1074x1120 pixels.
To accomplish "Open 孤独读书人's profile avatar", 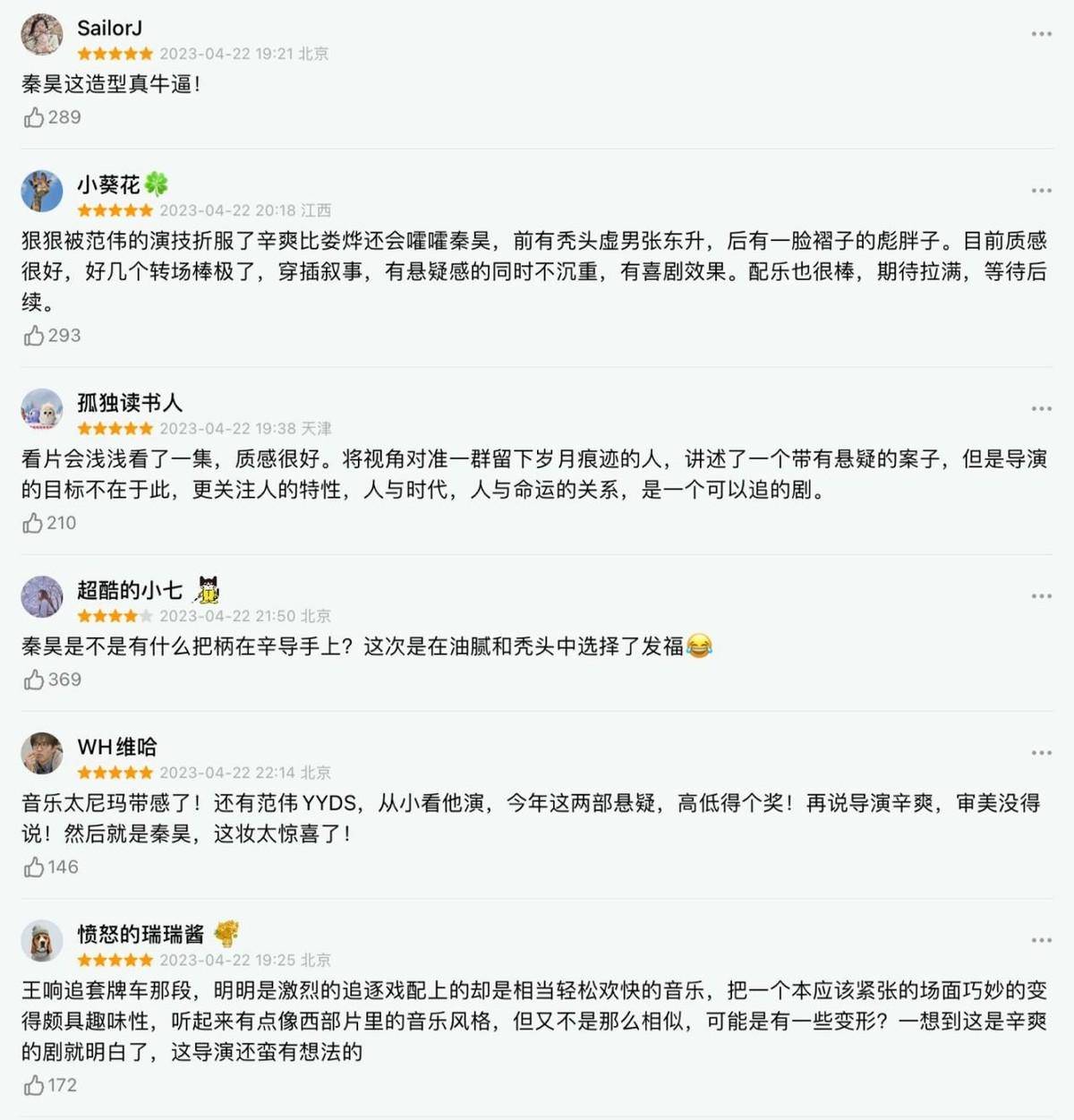I will (x=42, y=410).
